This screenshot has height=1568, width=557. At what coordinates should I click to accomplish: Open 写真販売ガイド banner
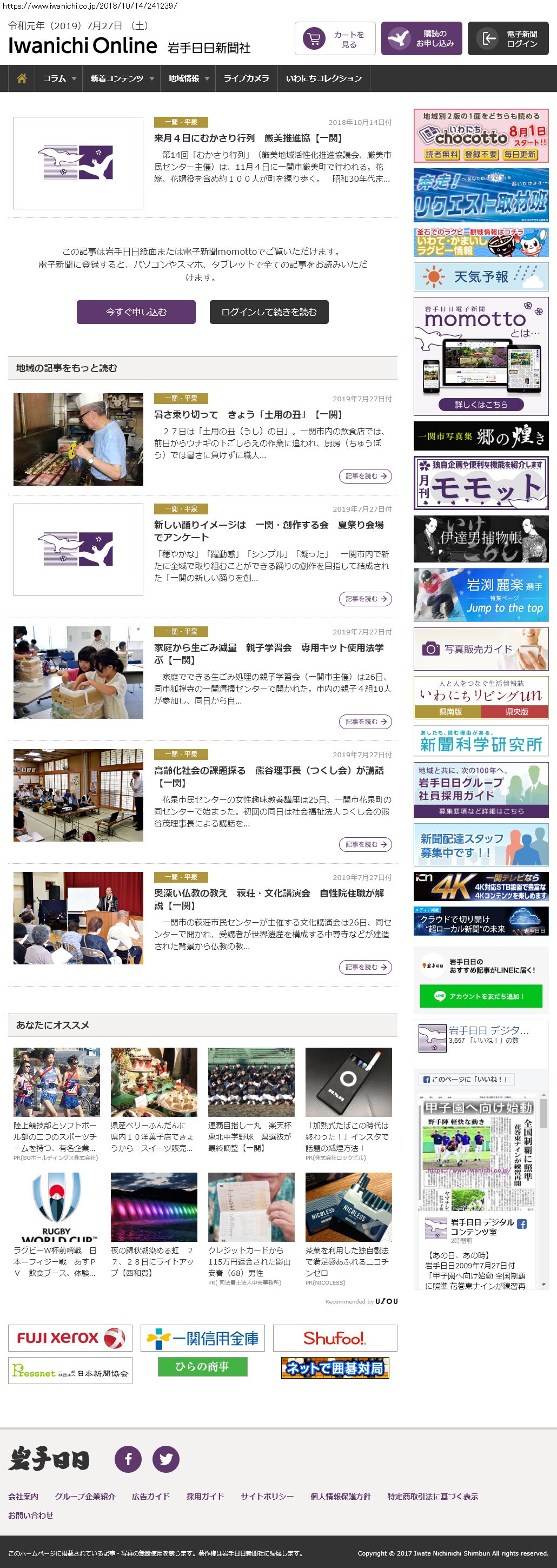[x=480, y=649]
